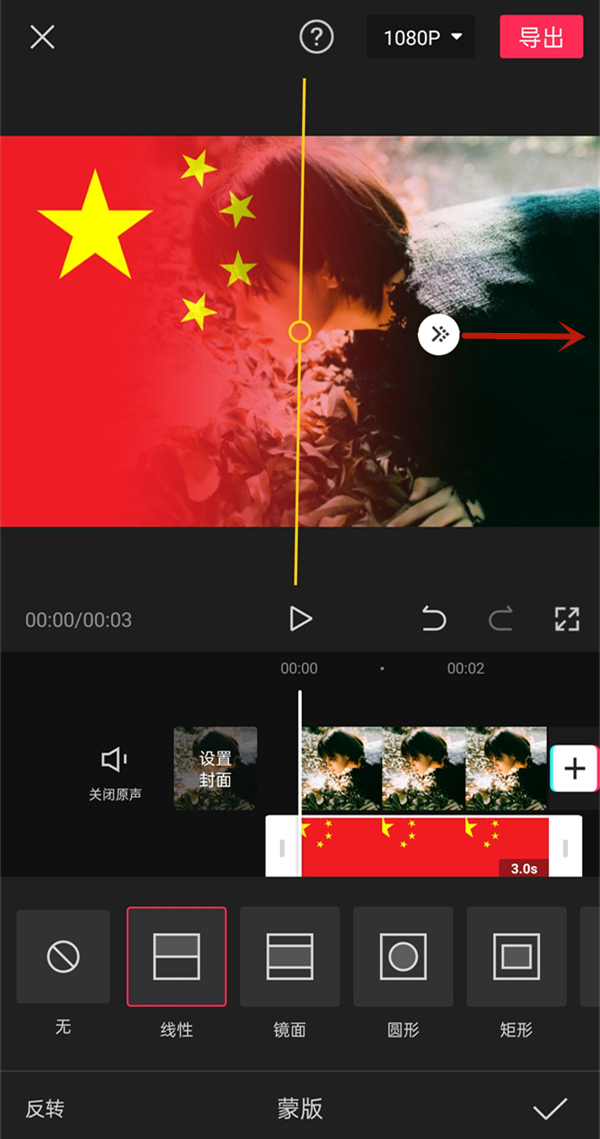The image size is (600, 1139).
Task: Select the flag overlay clip in the timeline
Action: [x=424, y=846]
